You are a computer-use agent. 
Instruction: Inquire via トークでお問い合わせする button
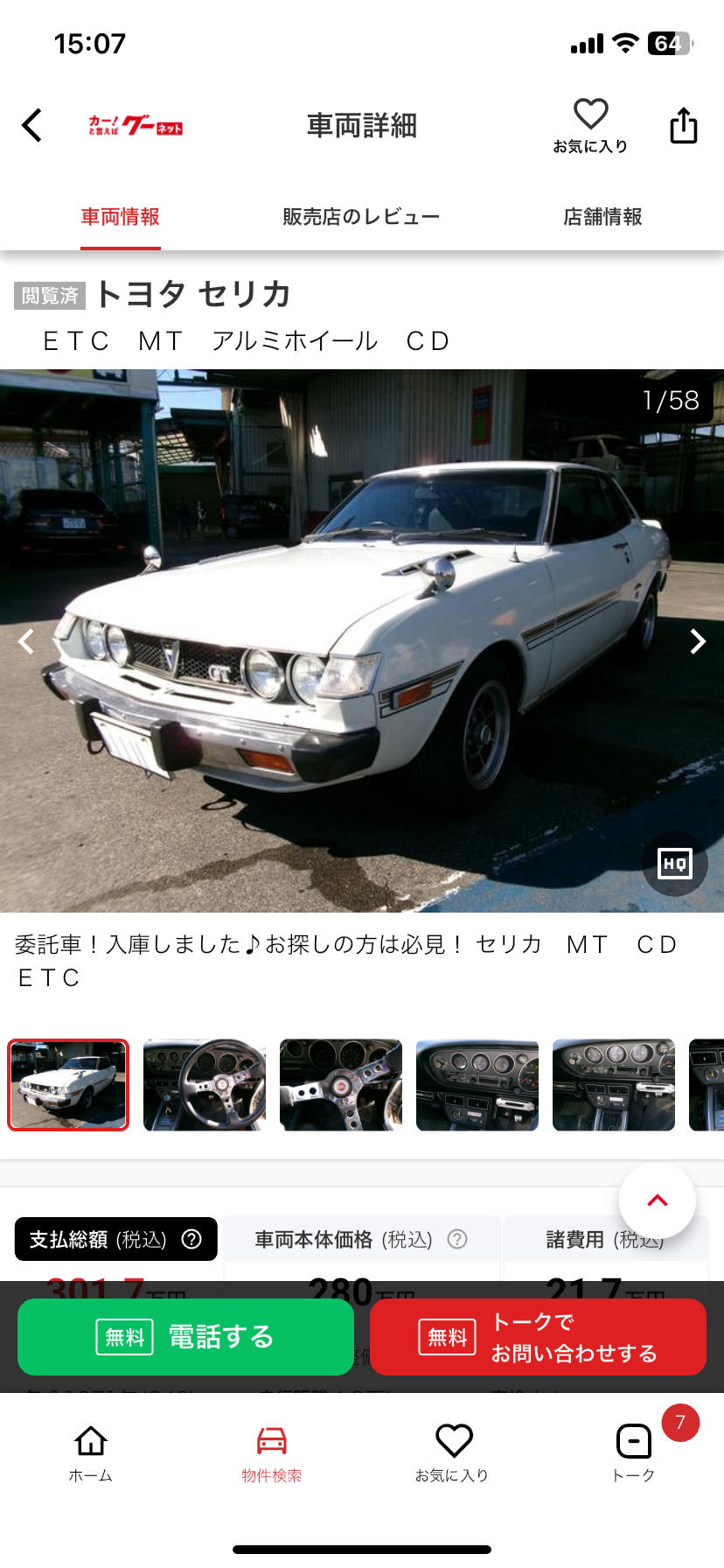[538, 1337]
